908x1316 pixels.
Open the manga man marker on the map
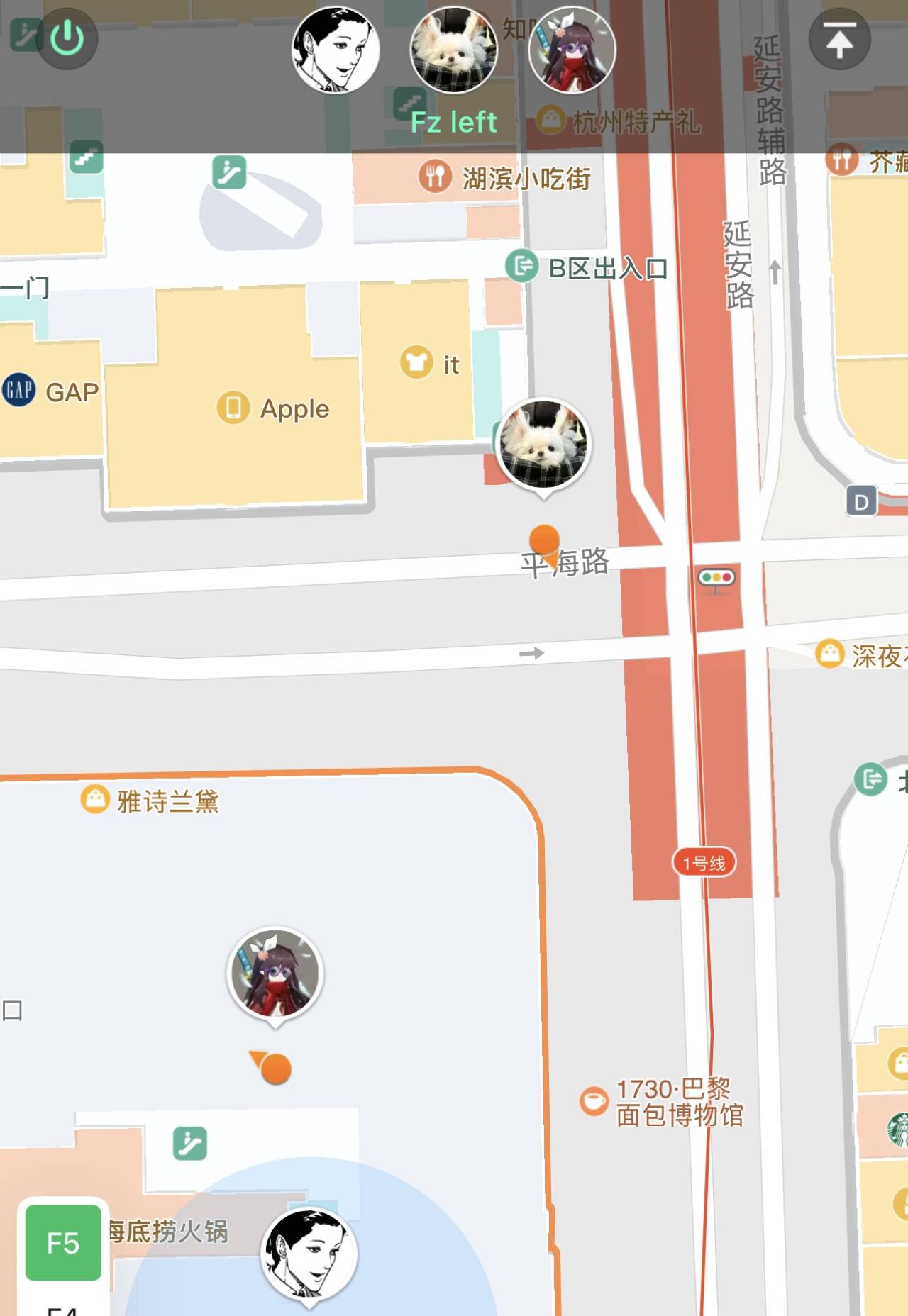309,1254
